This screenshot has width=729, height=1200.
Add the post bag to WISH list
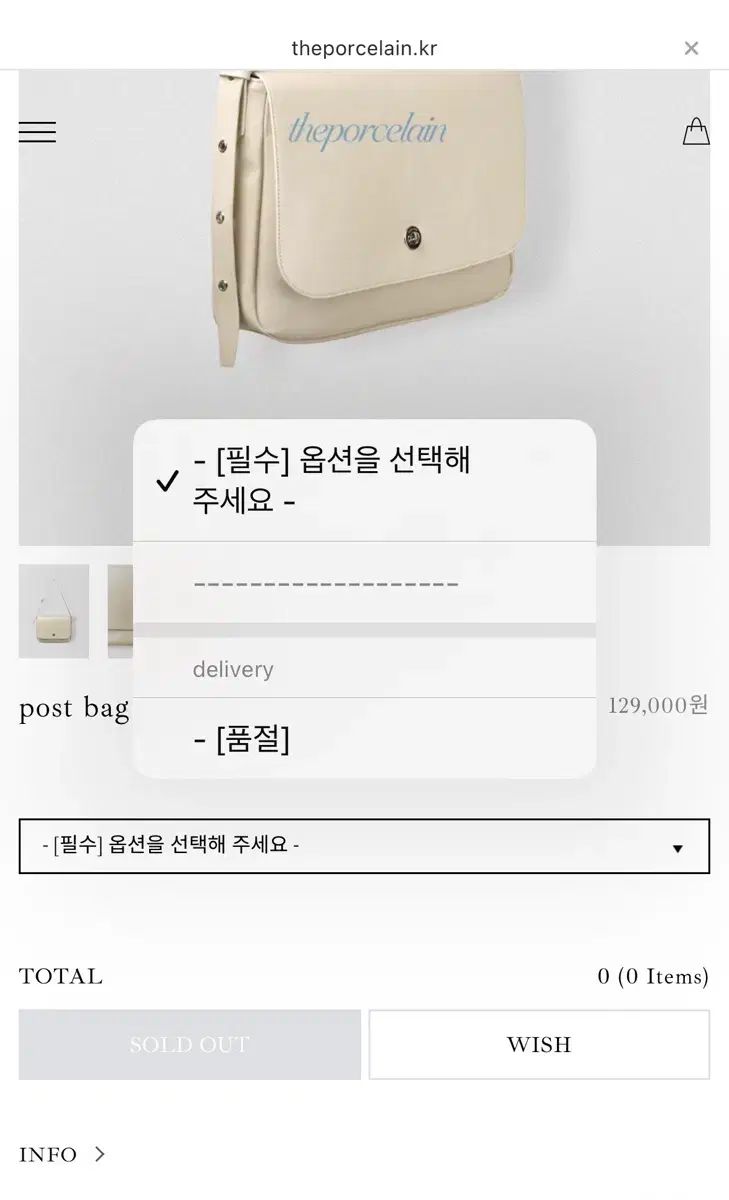pyautogui.click(x=539, y=1044)
